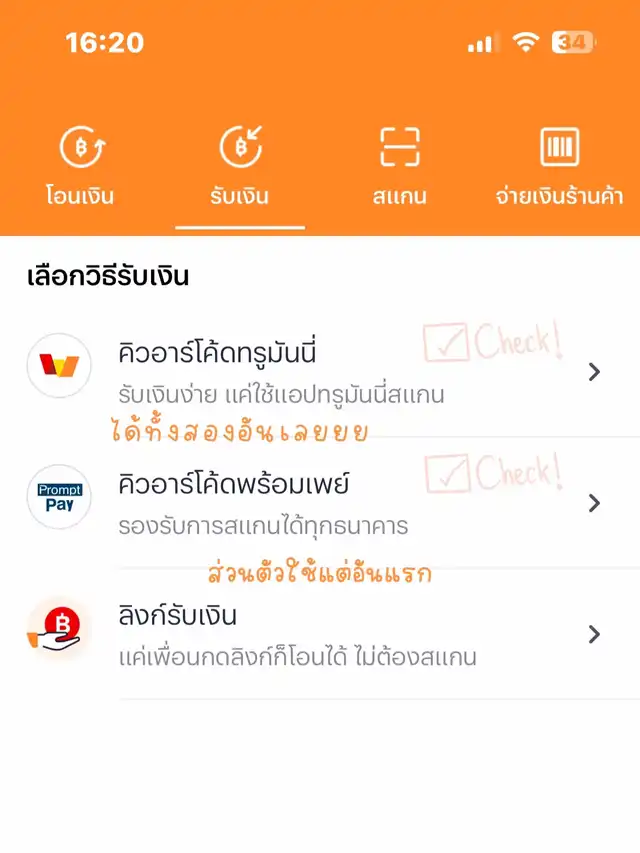Switch to the โอนเงิน tab
The height and width of the screenshot is (853, 640).
80,167
